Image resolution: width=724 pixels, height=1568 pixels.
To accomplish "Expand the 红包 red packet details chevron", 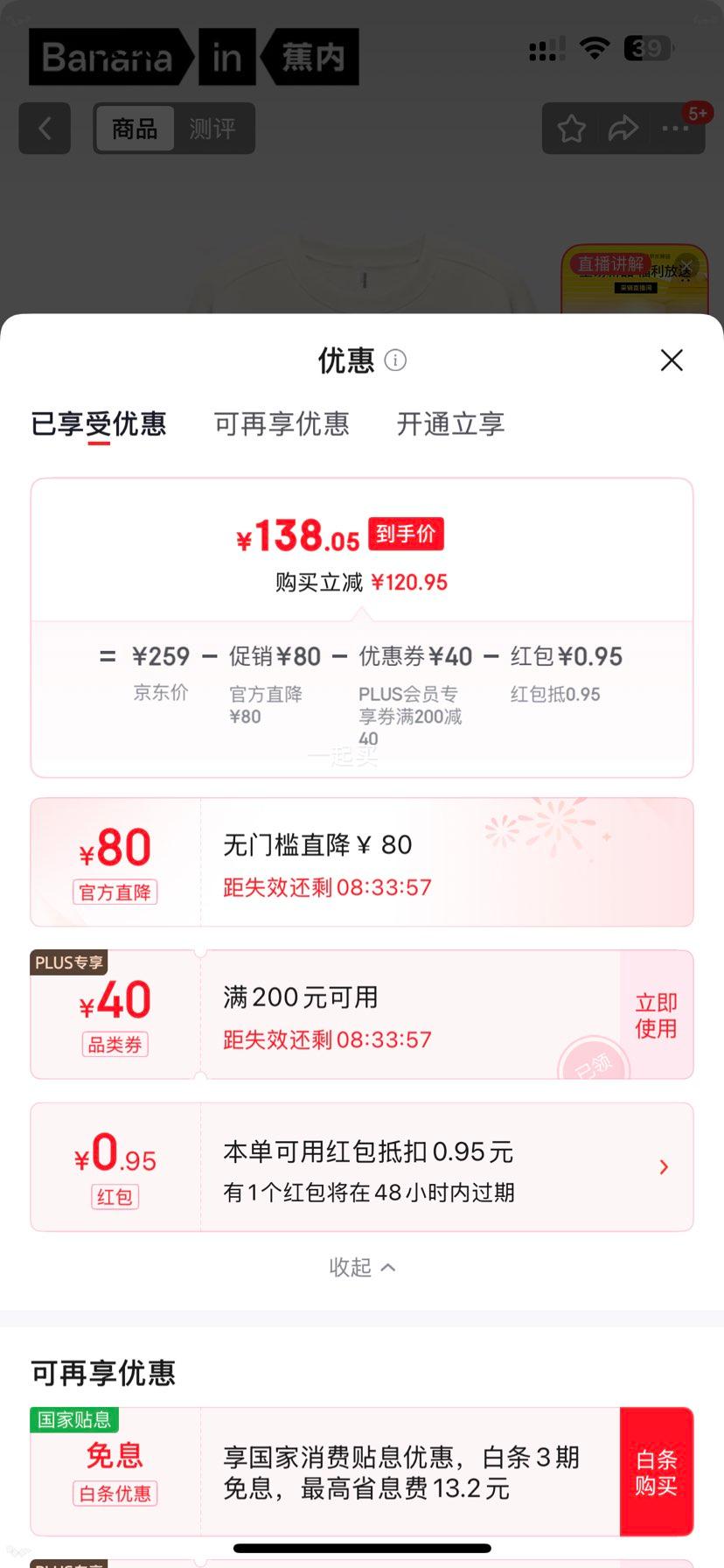I will click(663, 1167).
